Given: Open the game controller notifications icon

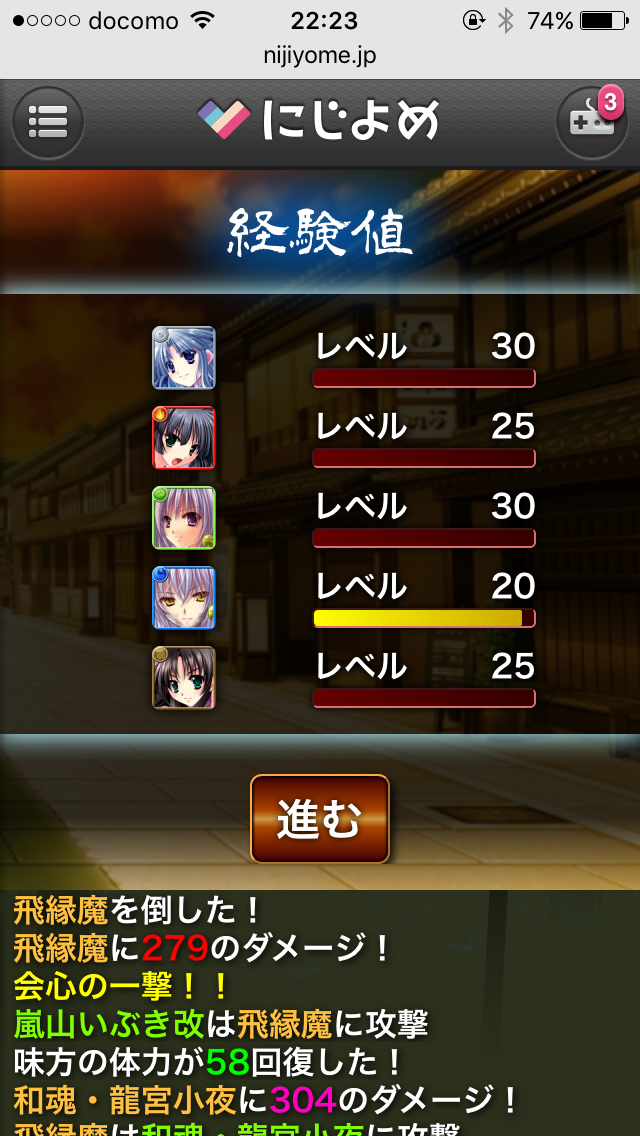Looking at the screenshot, I should (590, 123).
